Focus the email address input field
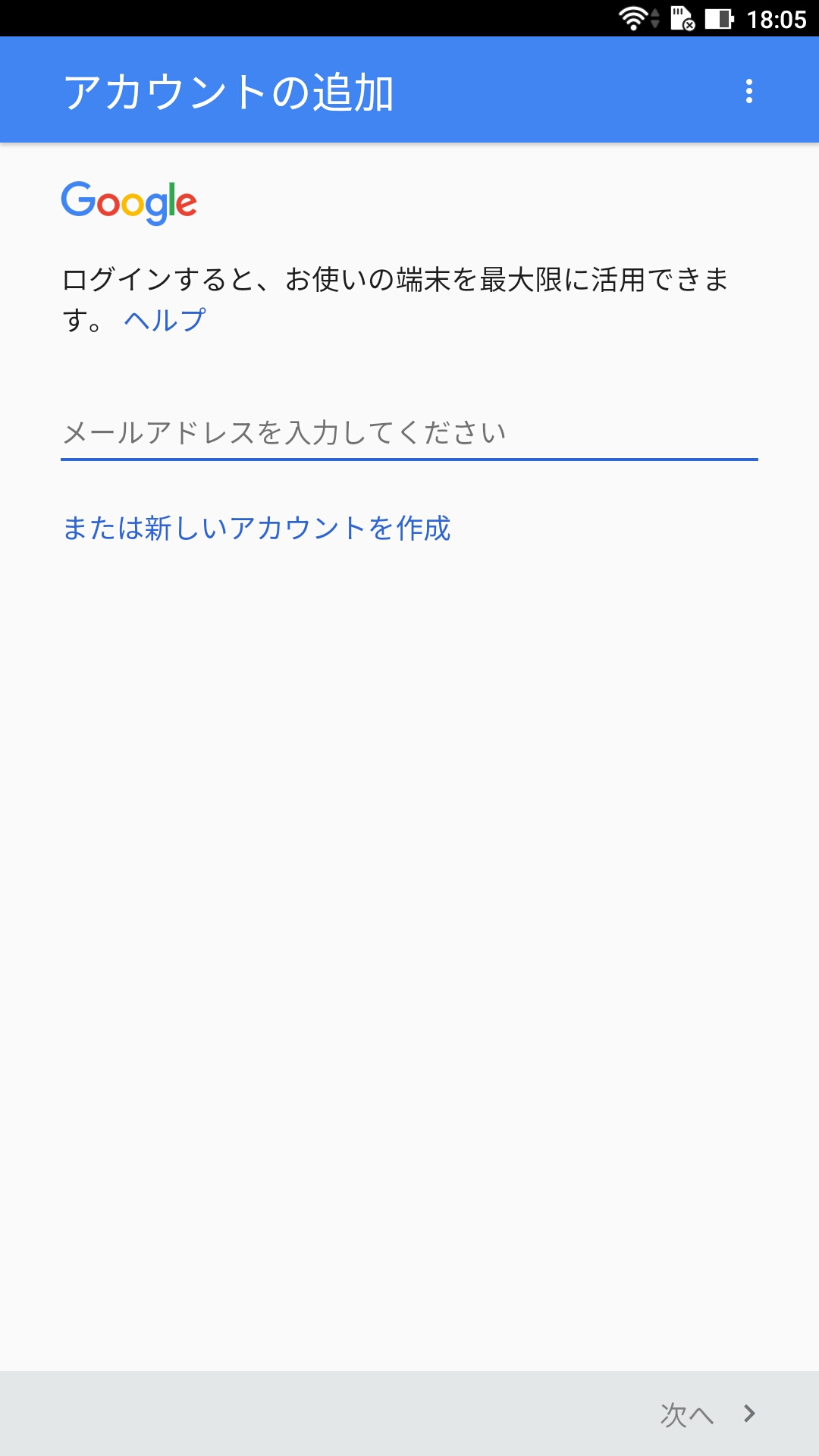The width and height of the screenshot is (819, 1456). (x=409, y=434)
